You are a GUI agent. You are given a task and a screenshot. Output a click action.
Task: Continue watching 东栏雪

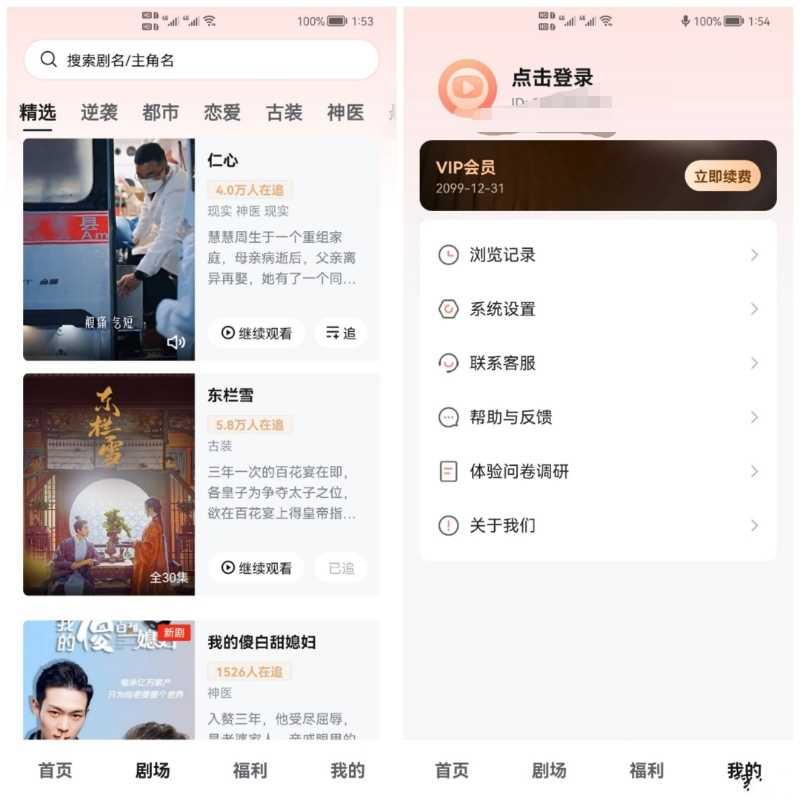tap(256, 568)
